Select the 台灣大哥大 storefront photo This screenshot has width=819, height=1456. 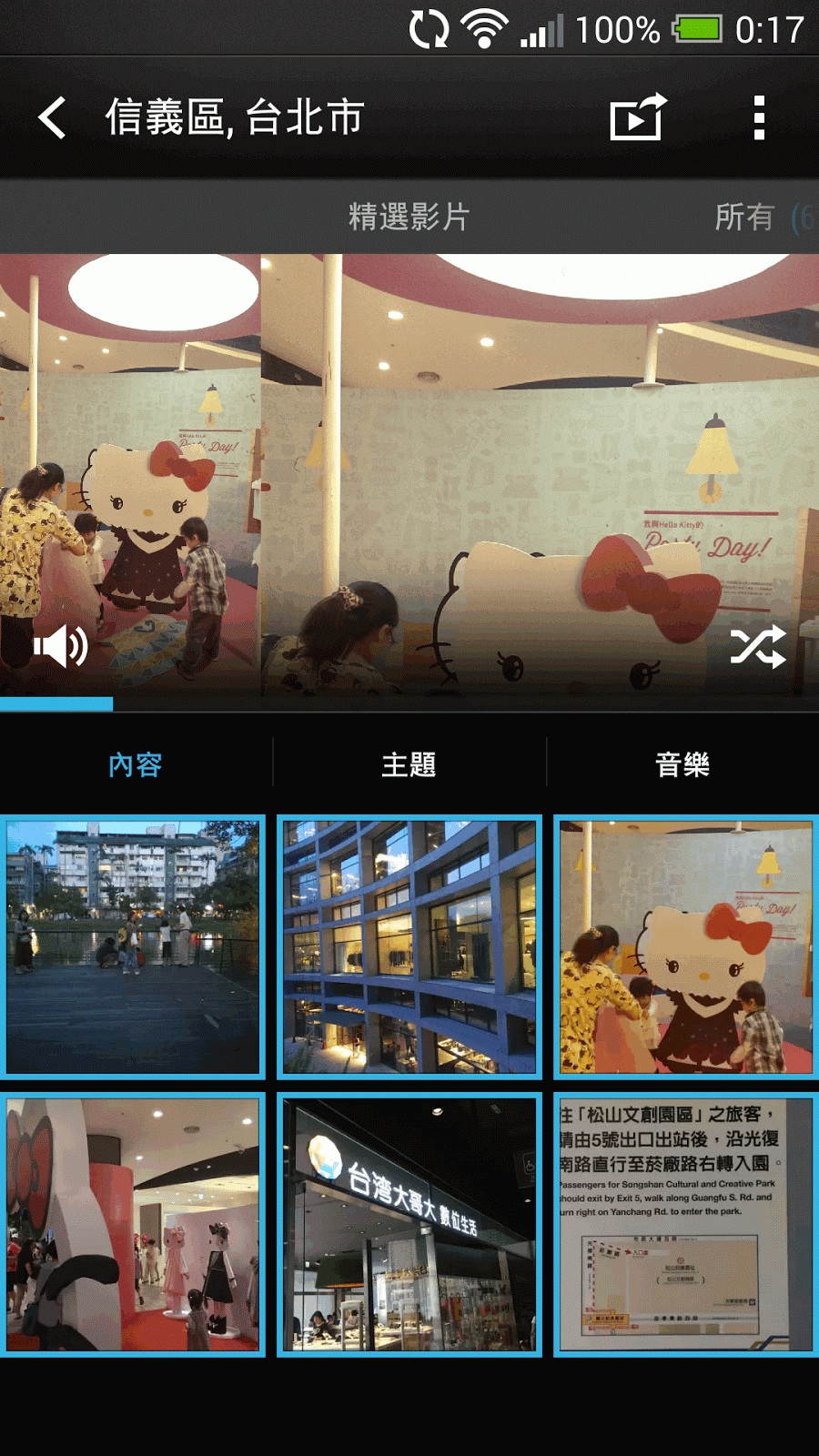409,1224
